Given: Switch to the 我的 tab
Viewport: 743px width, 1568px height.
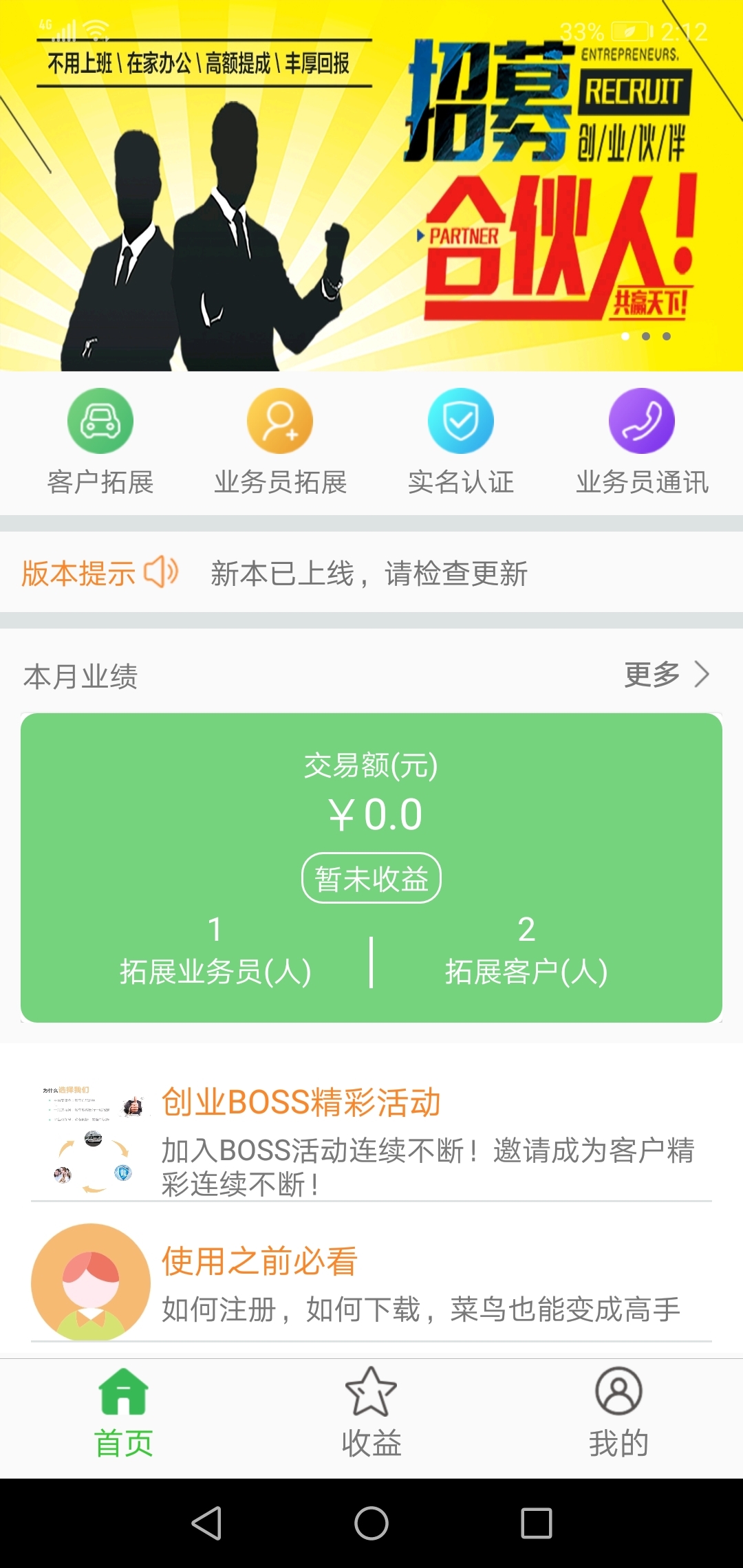Looking at the screenshot, I should (x=618, y=1413).
